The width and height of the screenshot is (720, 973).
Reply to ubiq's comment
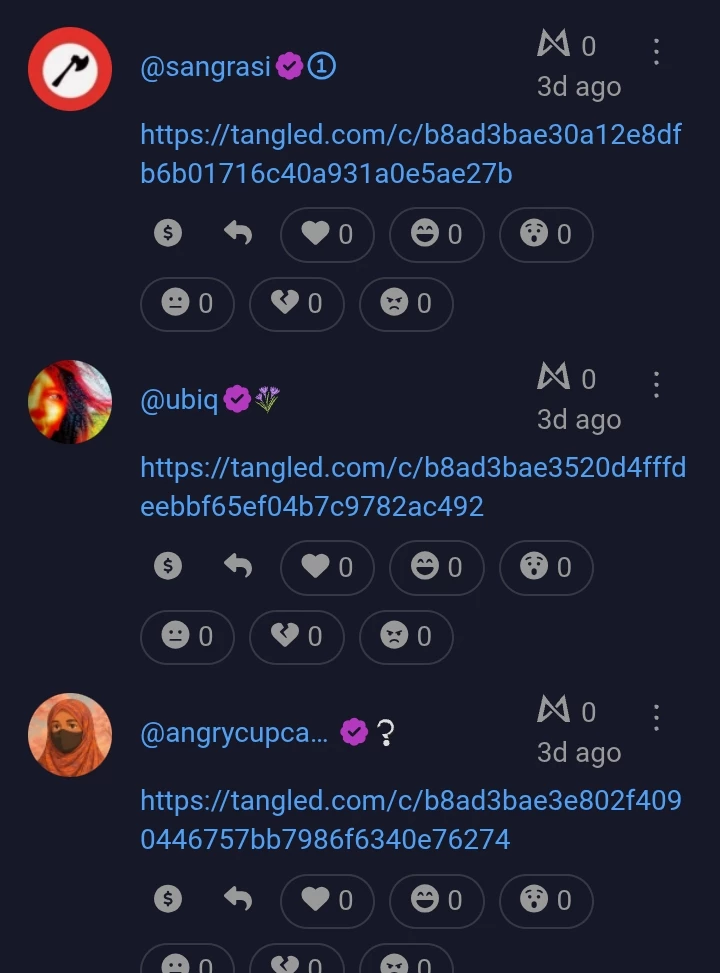click(238, 567)
